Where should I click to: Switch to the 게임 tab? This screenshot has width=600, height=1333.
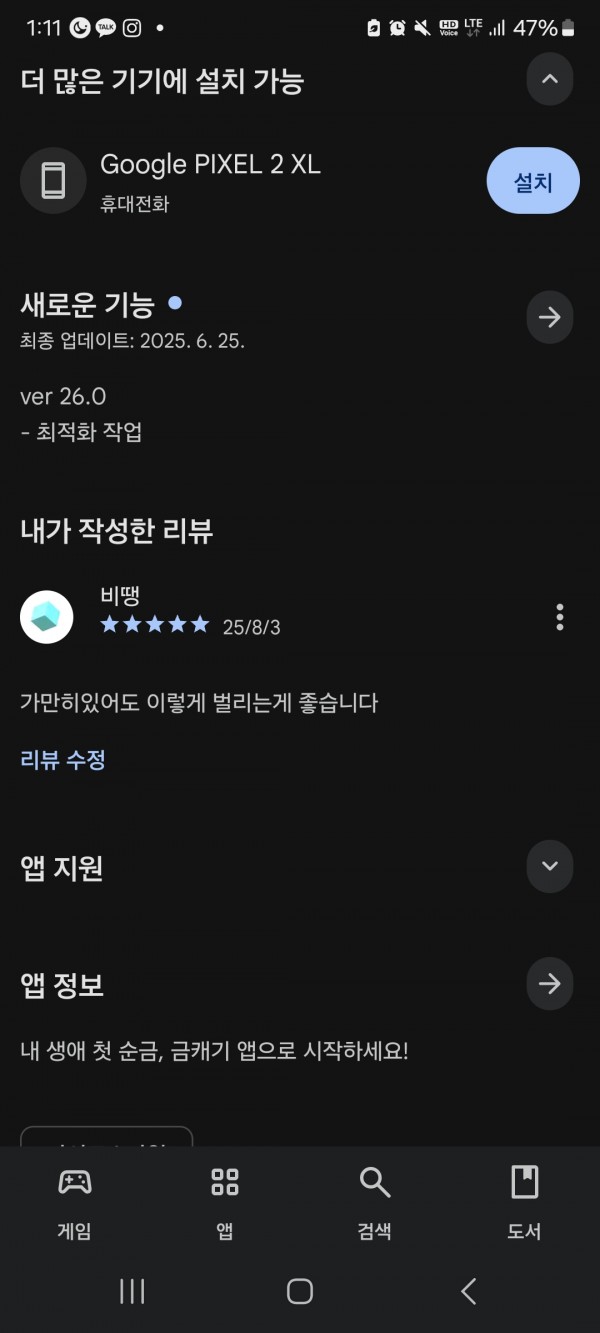point(75,1204)
